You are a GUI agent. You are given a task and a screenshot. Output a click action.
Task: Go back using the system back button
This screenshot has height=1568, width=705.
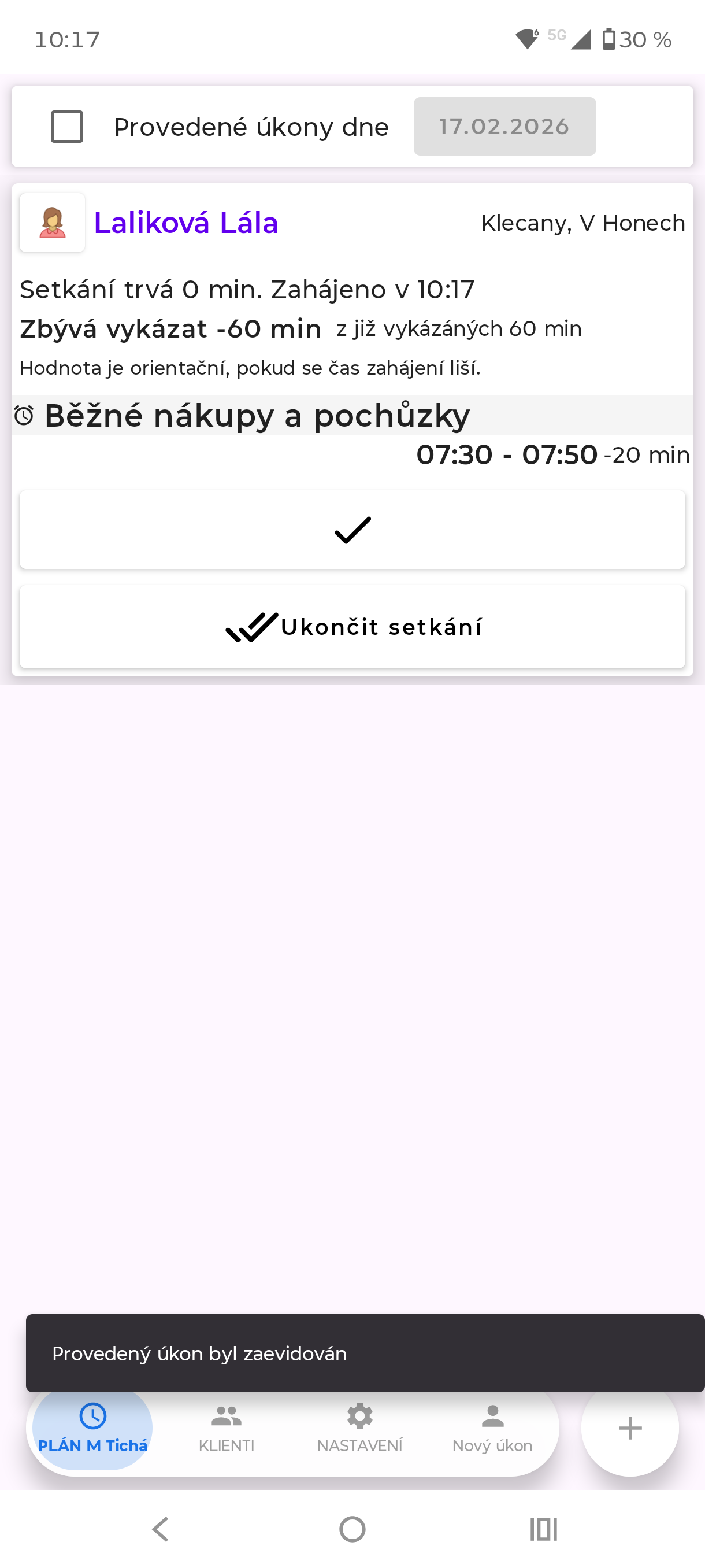click(161, 1529)
